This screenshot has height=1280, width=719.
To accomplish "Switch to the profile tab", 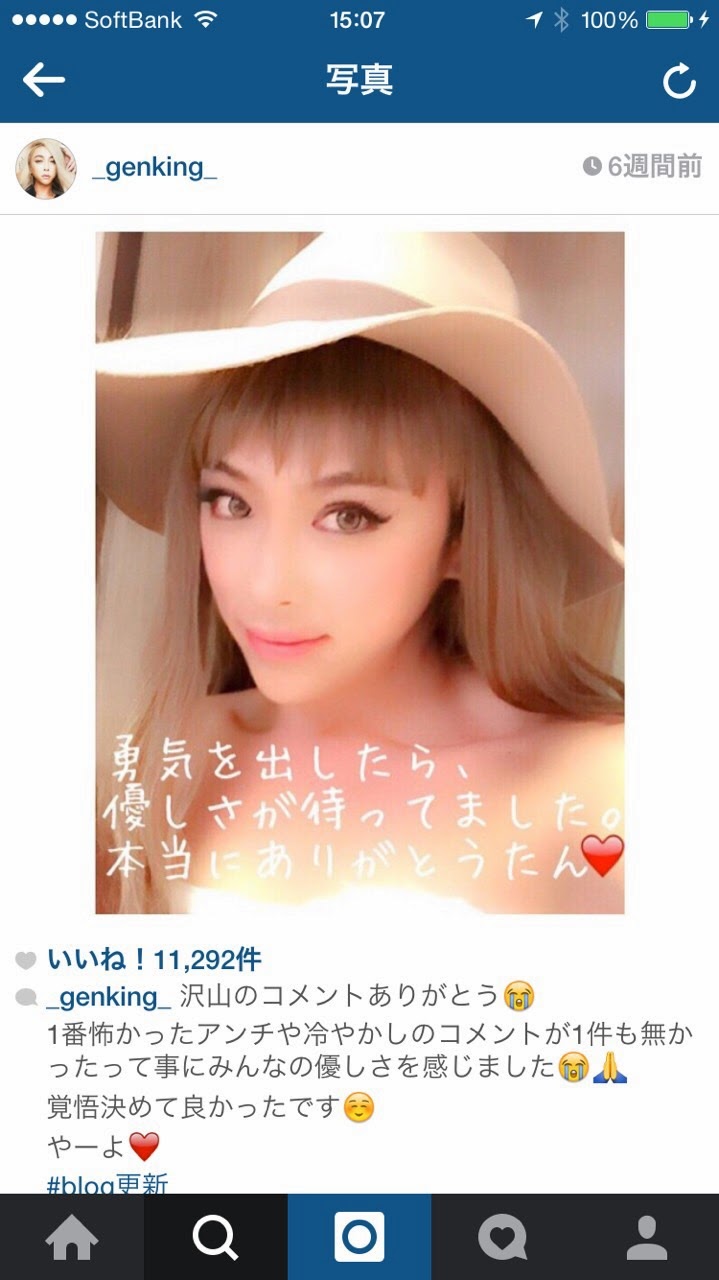I will (647, 1238).
